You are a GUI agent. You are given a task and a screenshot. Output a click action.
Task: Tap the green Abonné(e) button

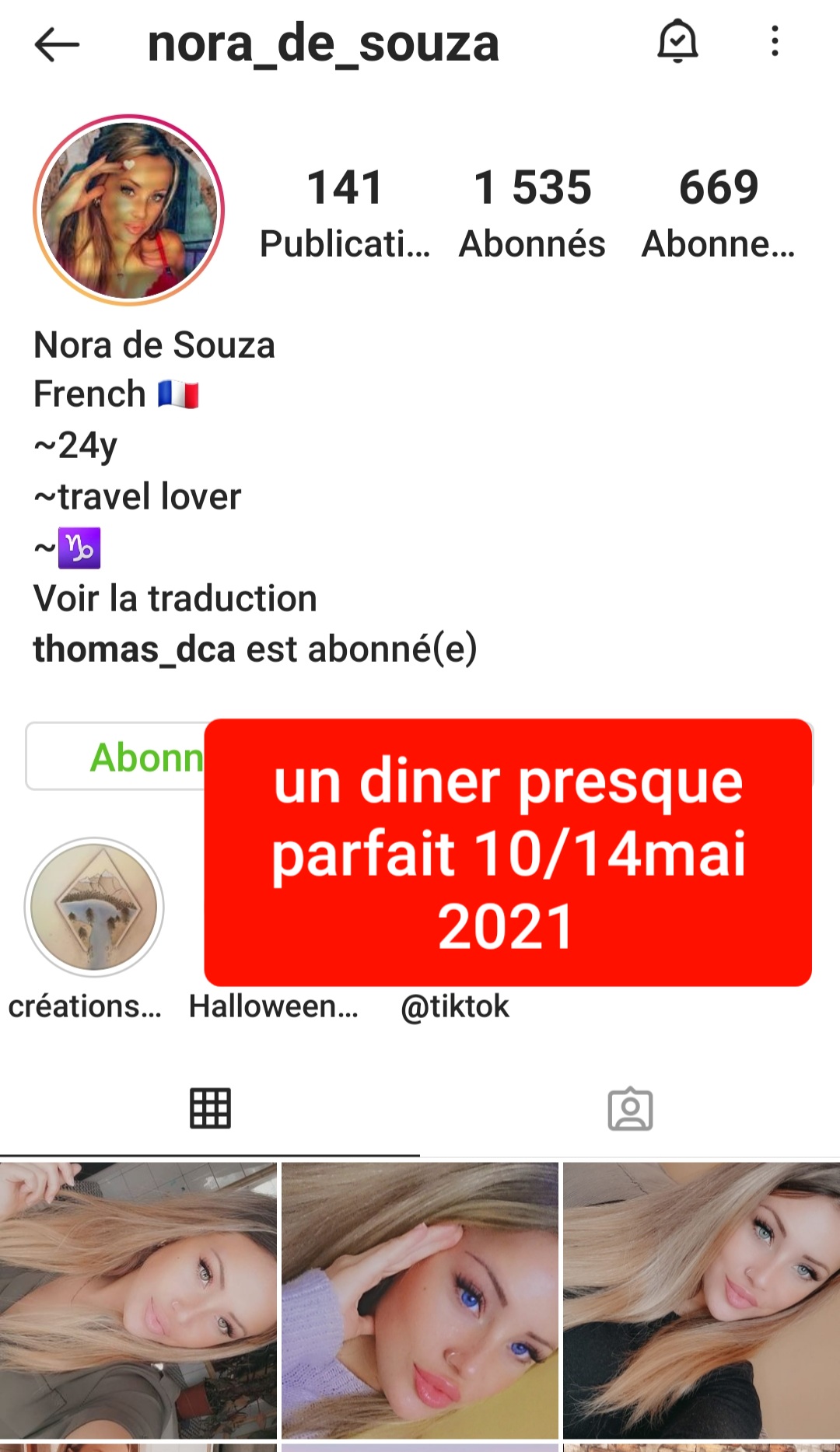tap(117, 757)
